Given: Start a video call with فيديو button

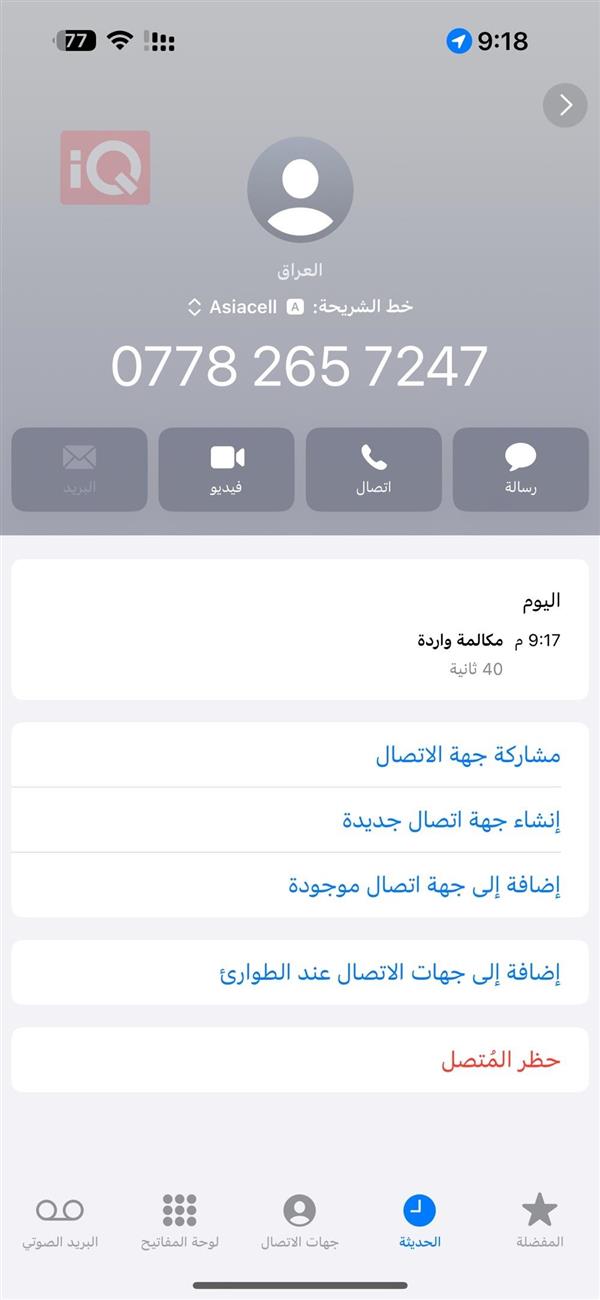Looking at the screenshot, I should coord(227,469).
